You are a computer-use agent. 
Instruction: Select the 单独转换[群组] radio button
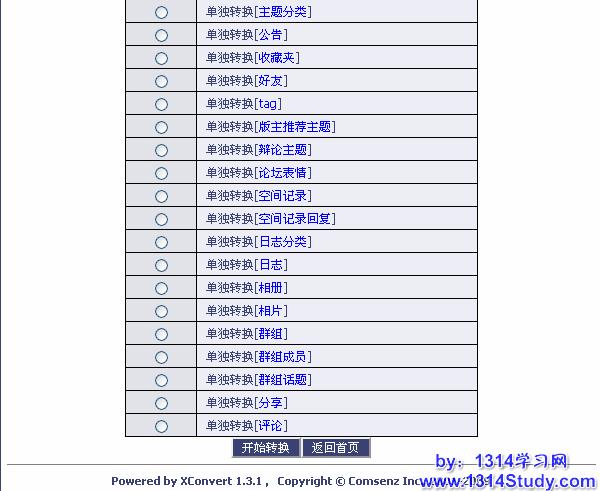tap(161, 335)
